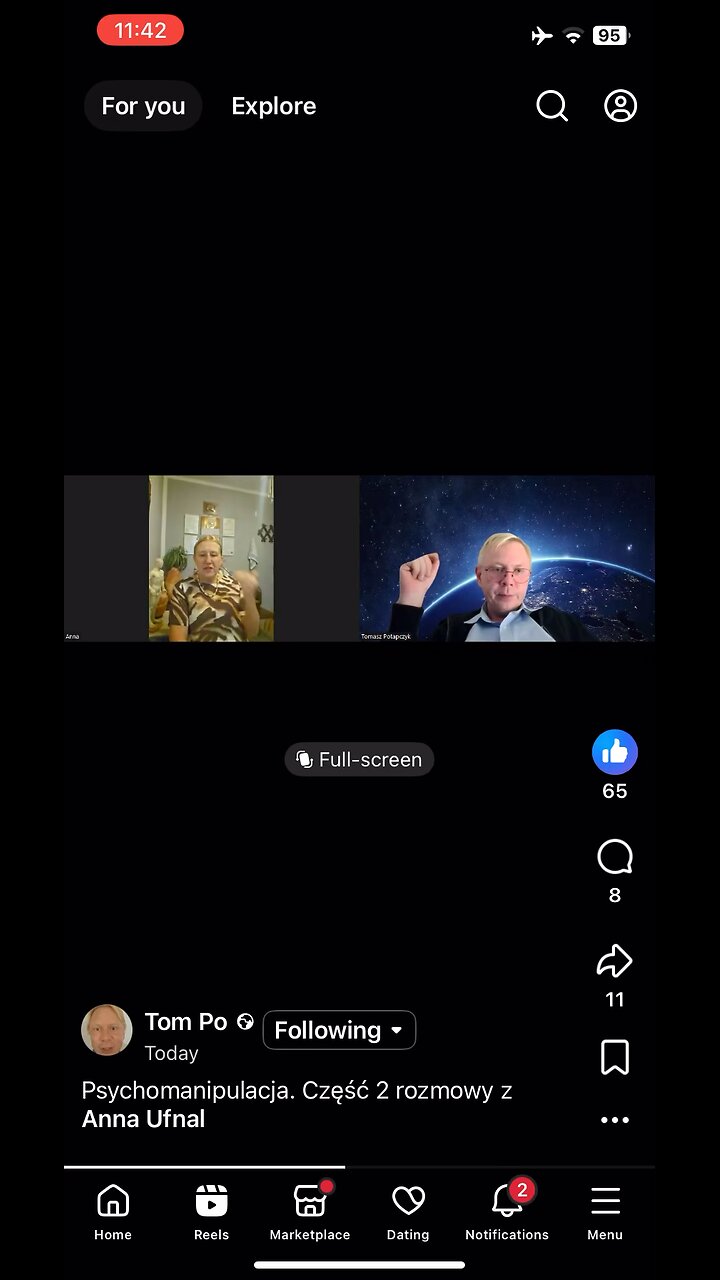Save the video with bookmark
The height and width of the screenshot is (1280, 720).
coord(614,1057)
